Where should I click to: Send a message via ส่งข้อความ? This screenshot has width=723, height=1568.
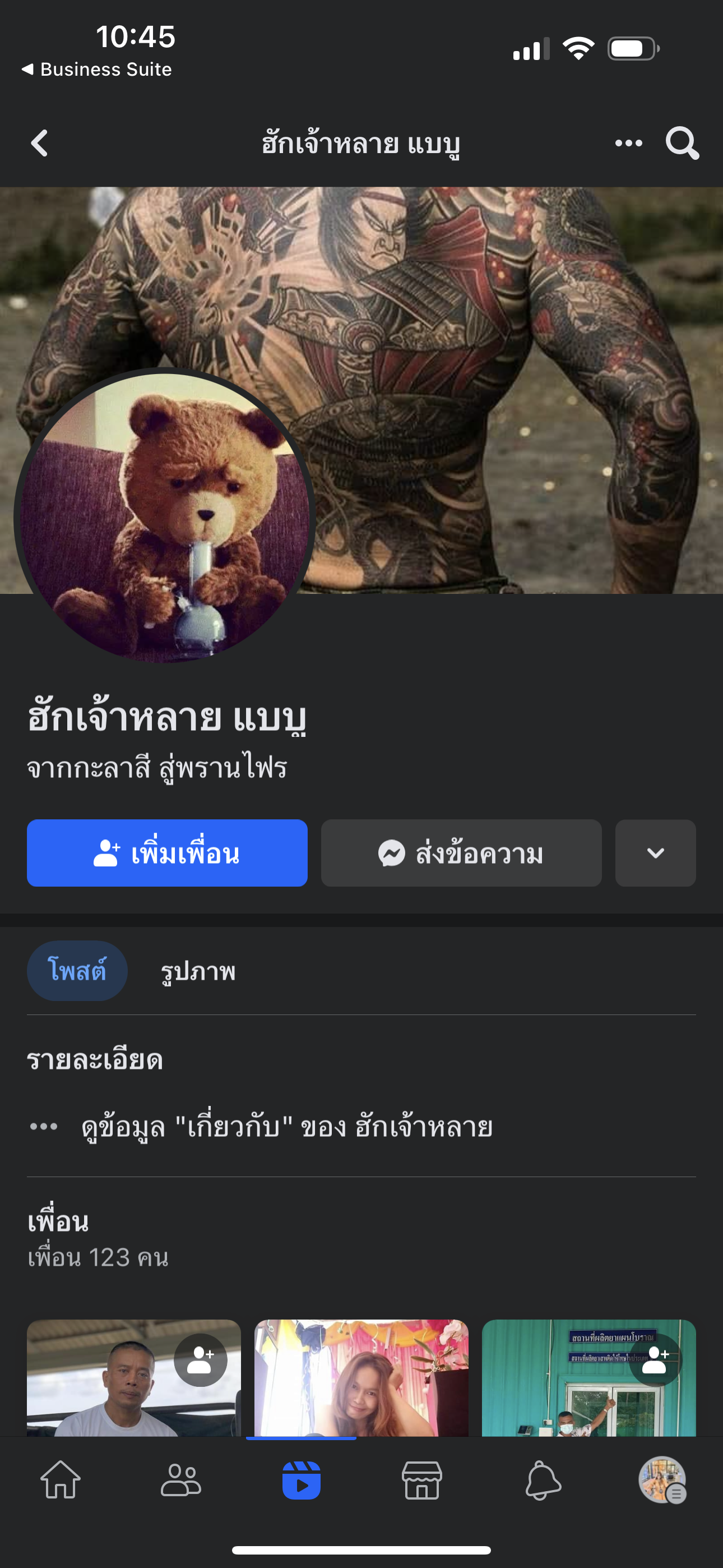461,853
